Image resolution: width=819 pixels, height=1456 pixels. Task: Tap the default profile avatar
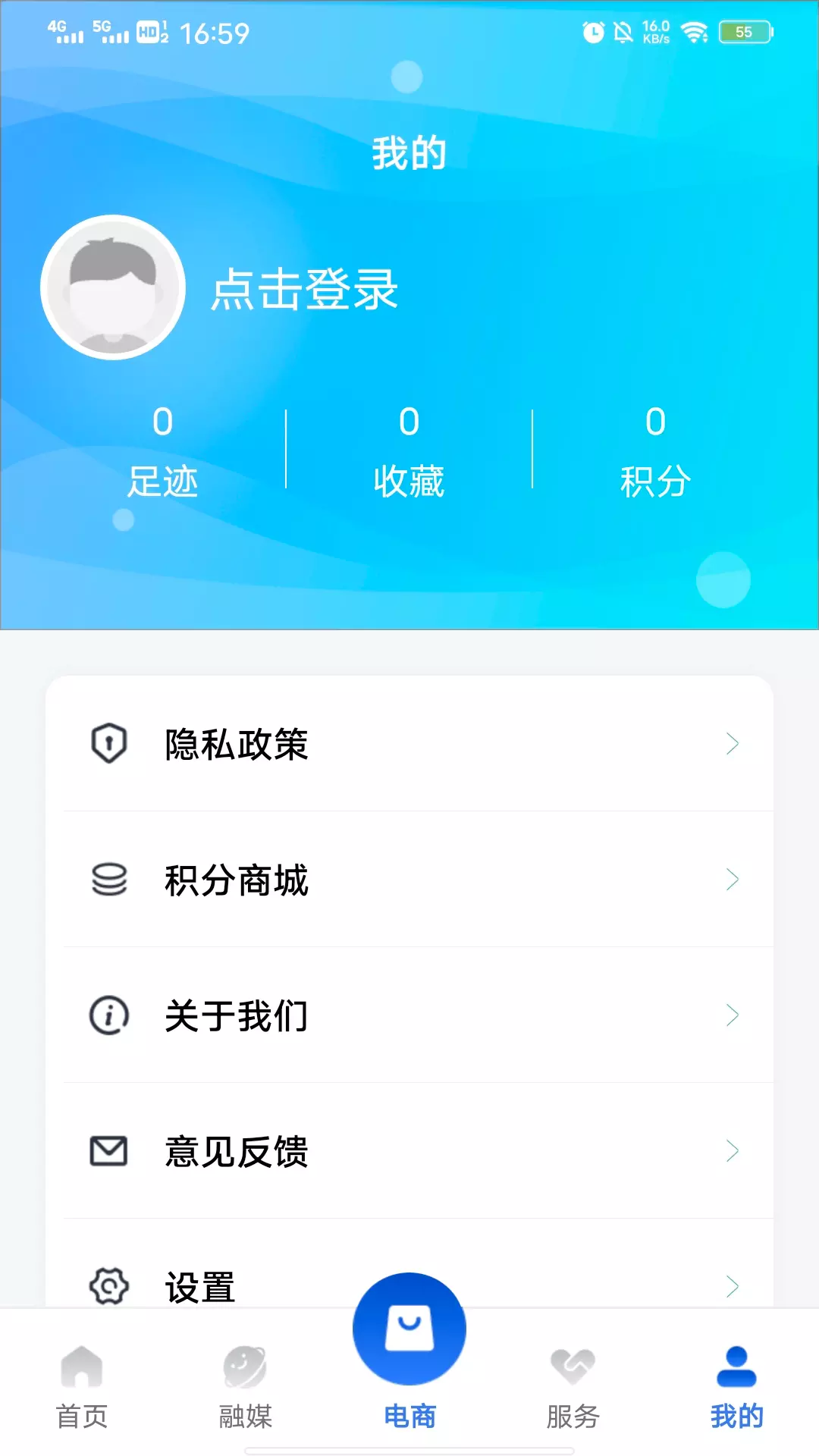[113, 287]
